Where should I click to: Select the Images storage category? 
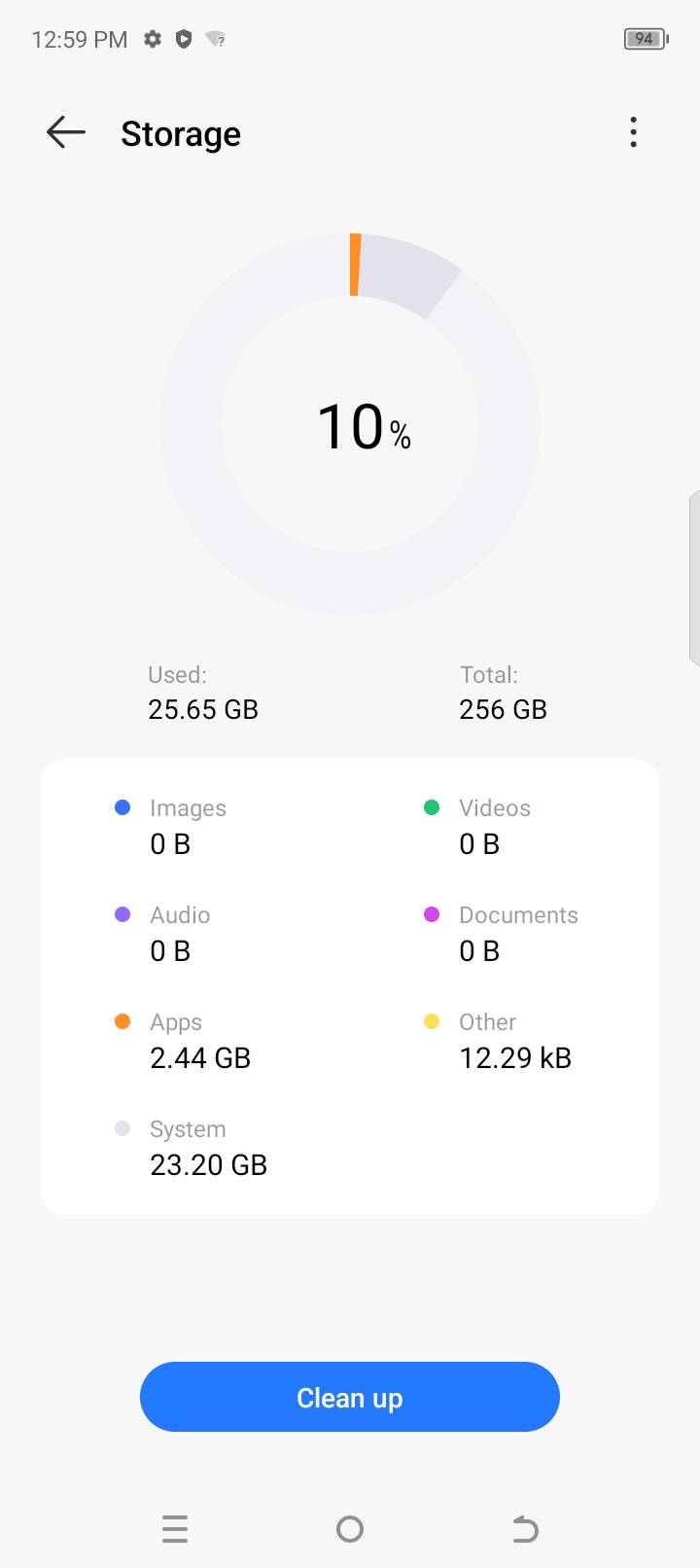point(188,825)
